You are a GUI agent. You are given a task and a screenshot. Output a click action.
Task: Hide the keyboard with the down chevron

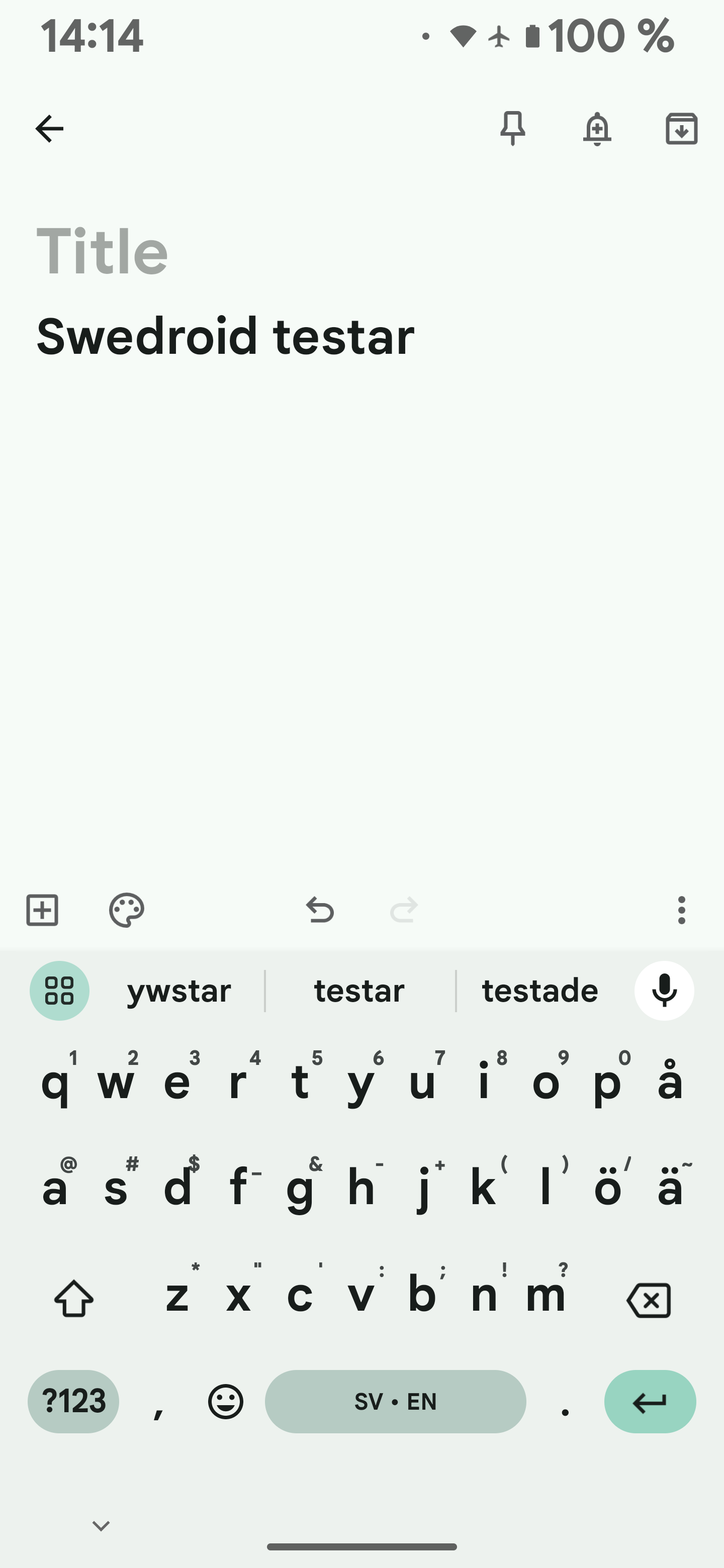(101, 1525)
